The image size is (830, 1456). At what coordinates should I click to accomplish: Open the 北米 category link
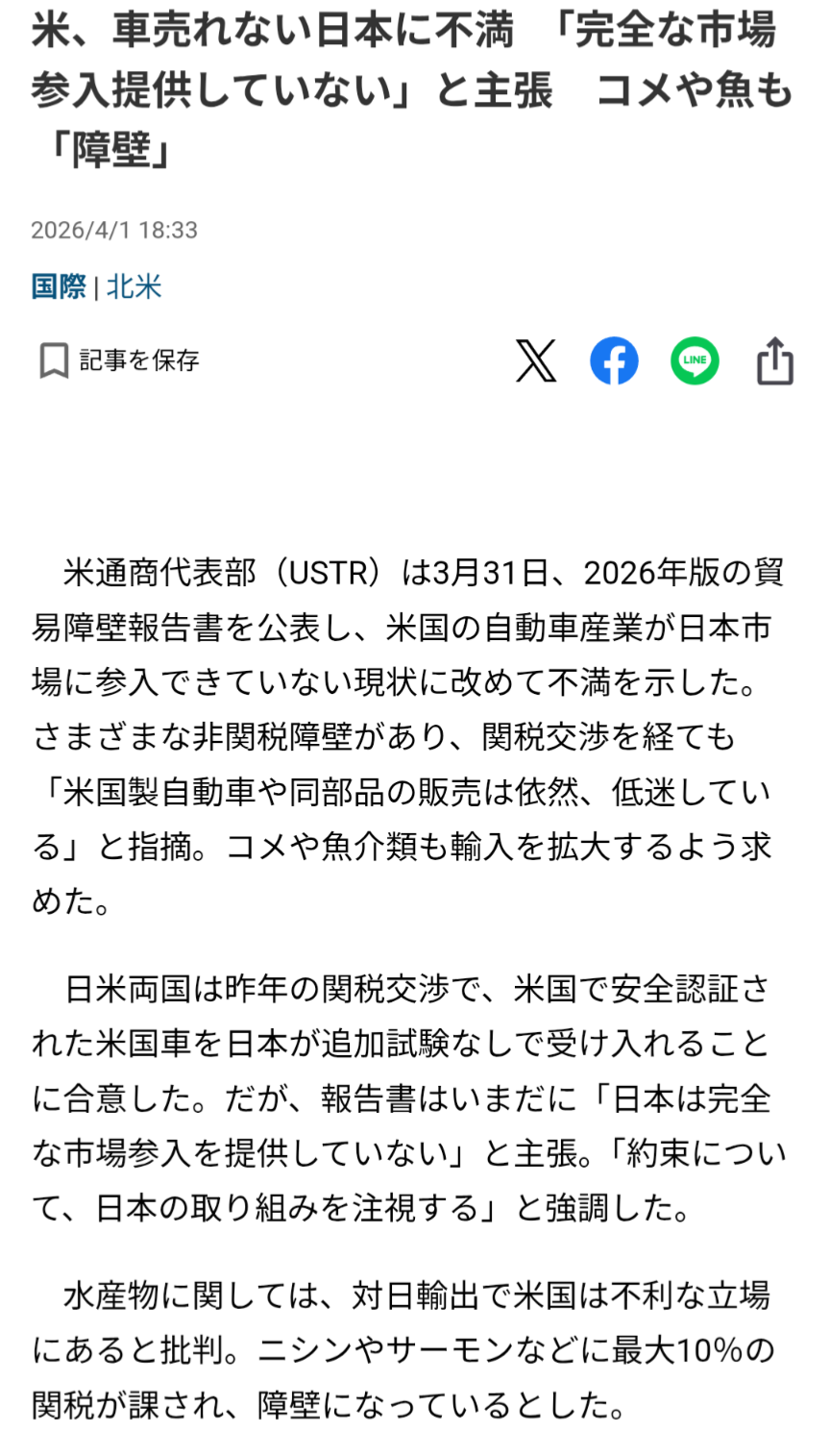134,286
